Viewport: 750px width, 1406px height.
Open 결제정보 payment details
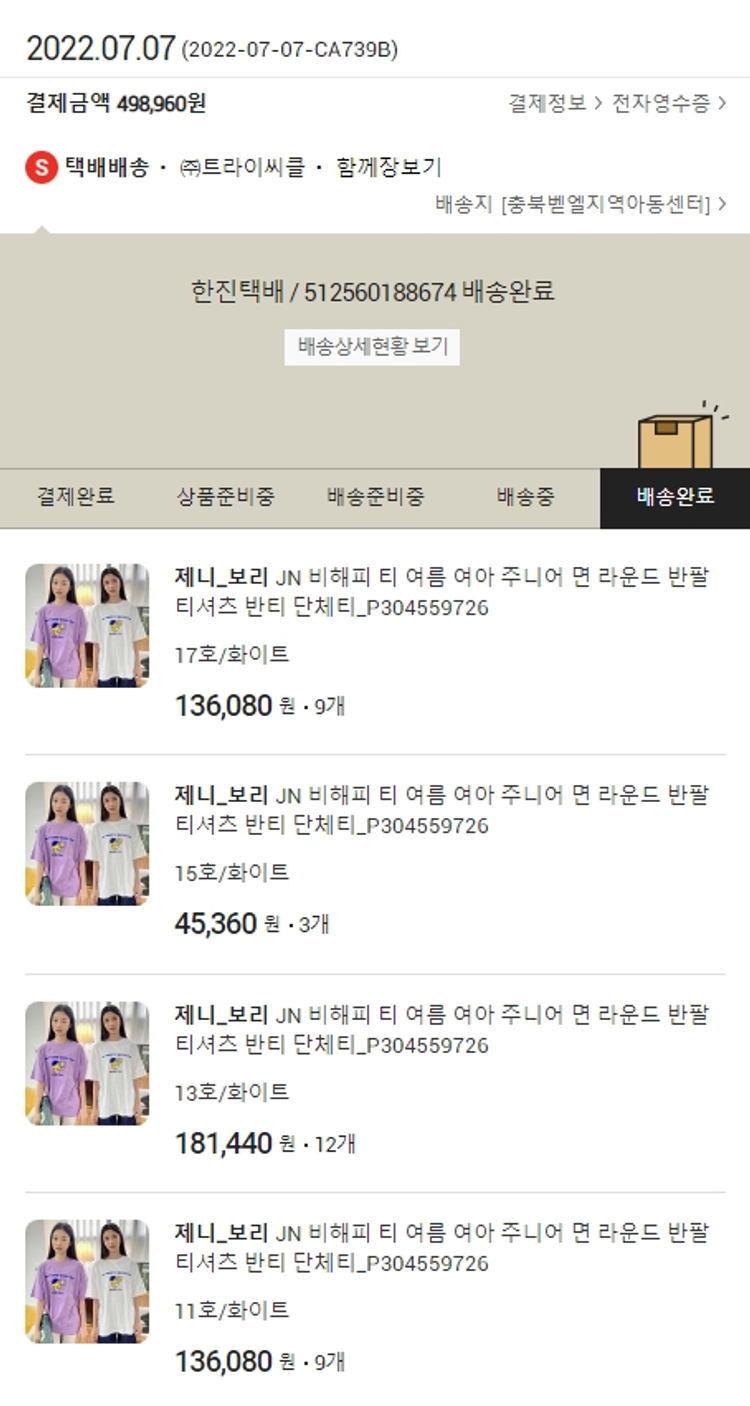point(555,103)
